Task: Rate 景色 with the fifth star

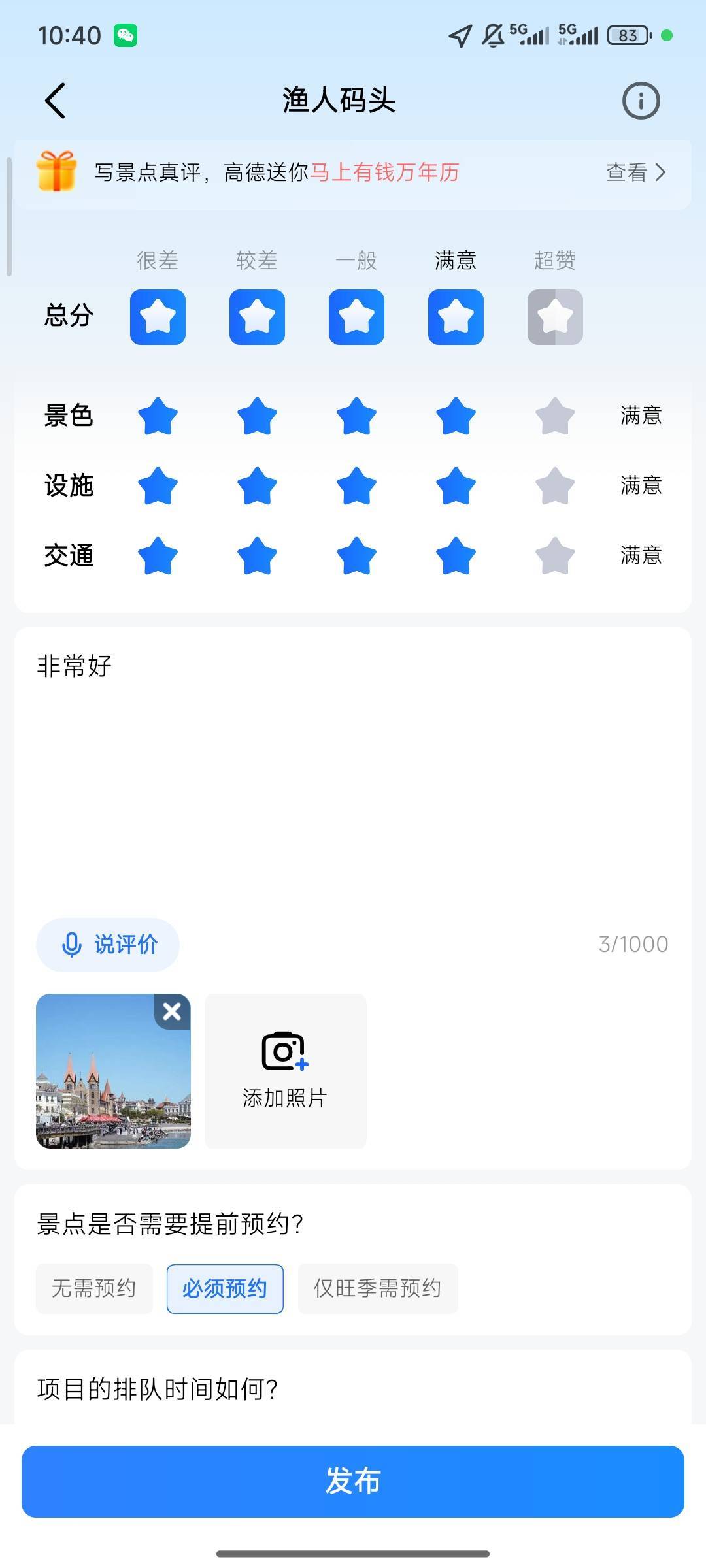Action: [x=555, y=416]
